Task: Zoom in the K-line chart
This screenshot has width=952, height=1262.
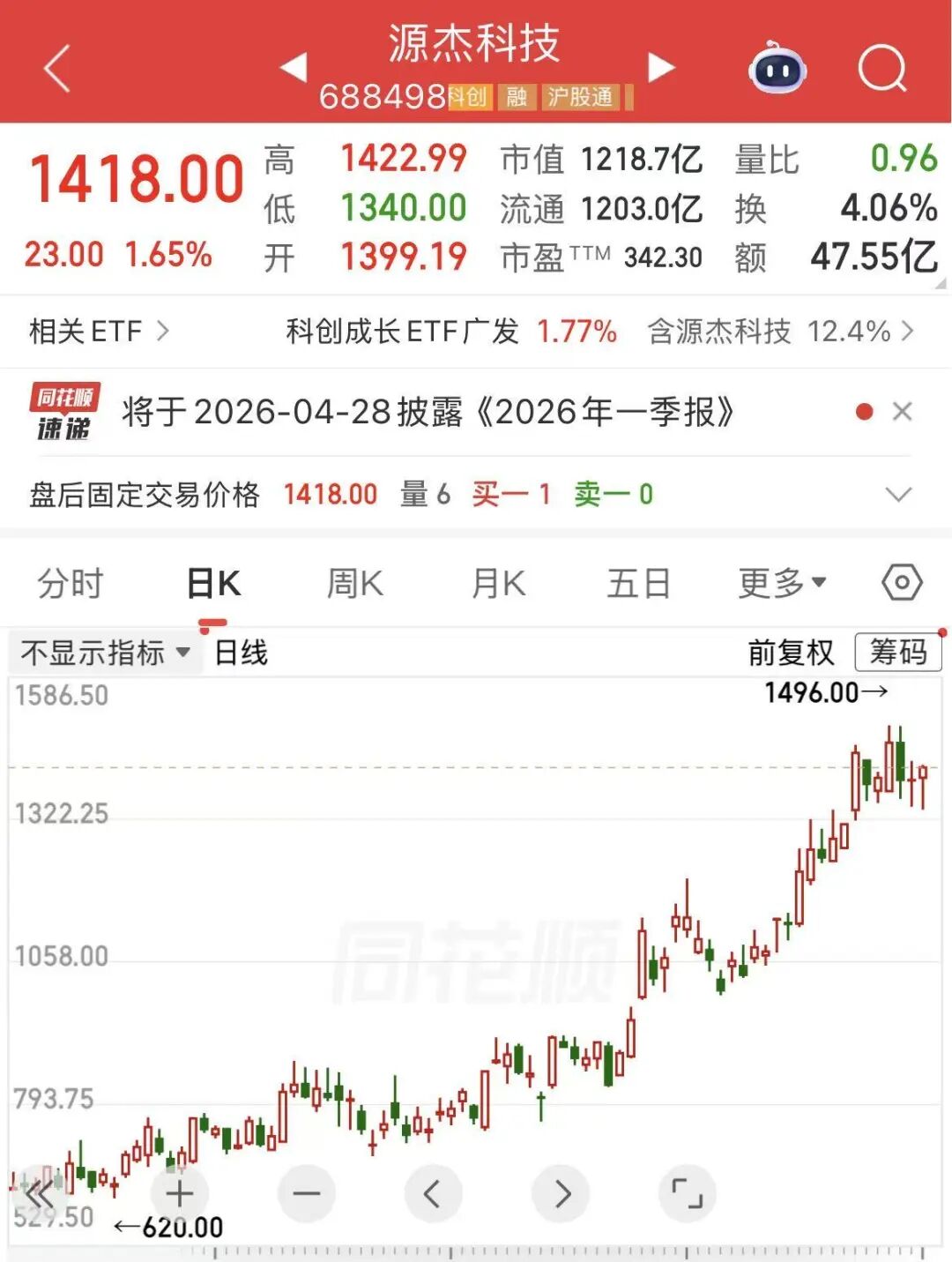Action: click(180, 1194)
